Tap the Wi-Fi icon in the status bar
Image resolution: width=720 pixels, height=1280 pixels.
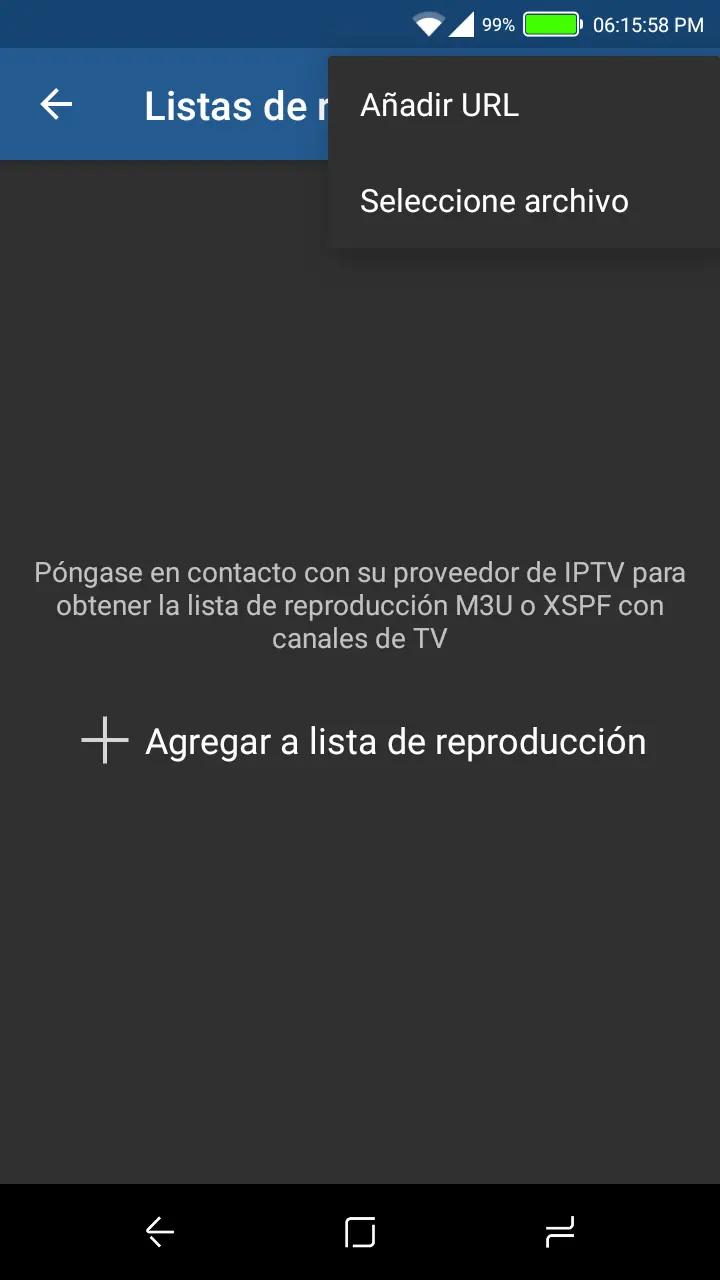click(x=428, y=23)
